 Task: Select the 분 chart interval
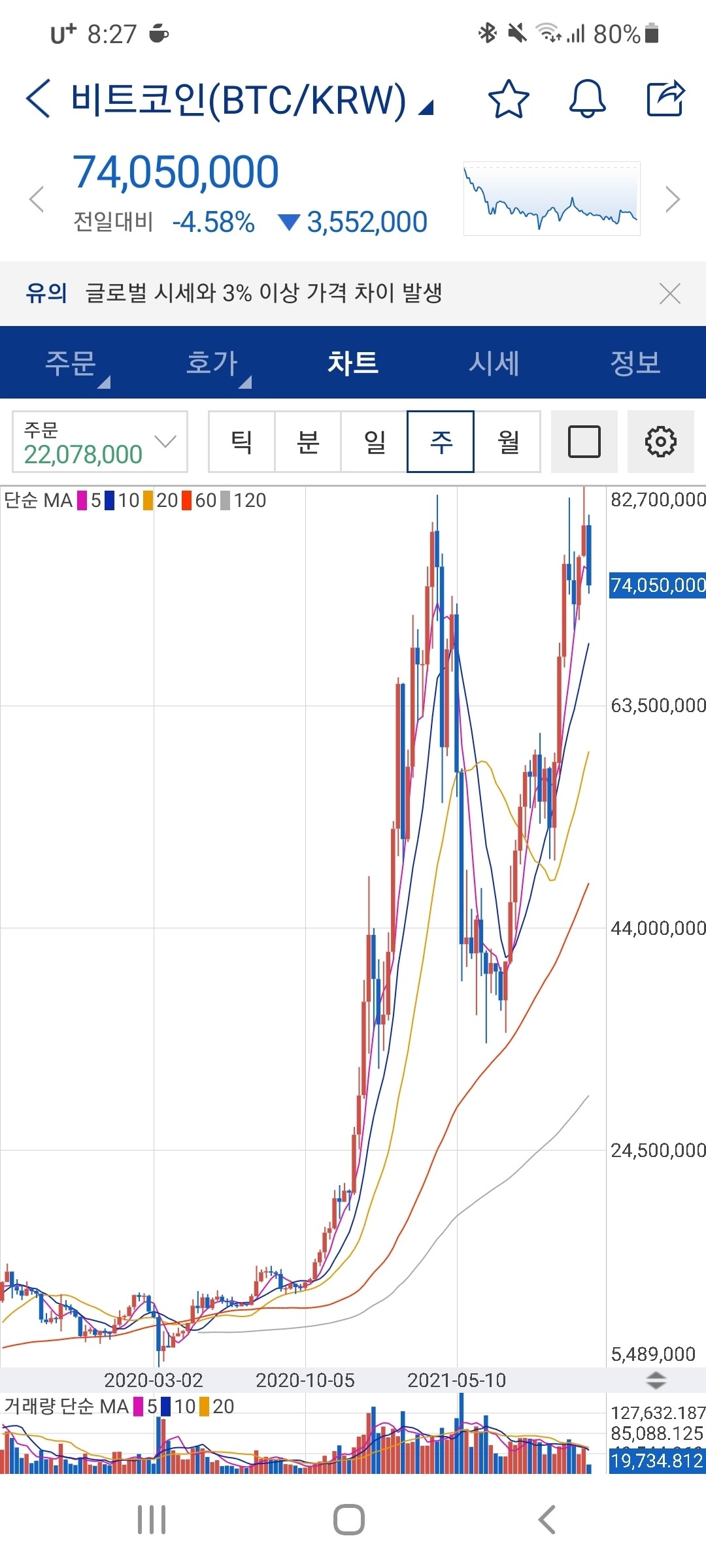[308, 442]
